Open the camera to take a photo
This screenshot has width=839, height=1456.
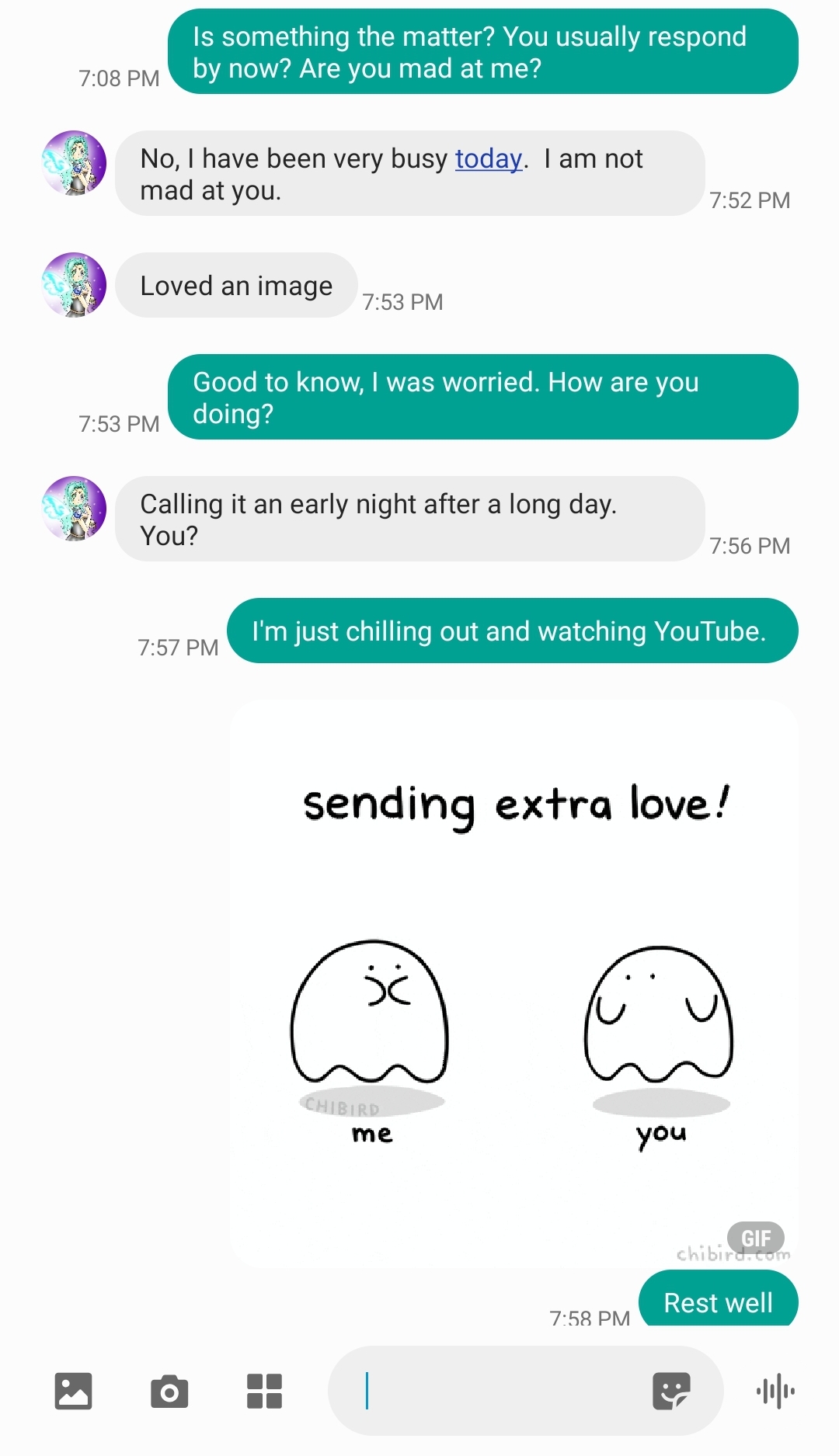[x=169, y=1391]
